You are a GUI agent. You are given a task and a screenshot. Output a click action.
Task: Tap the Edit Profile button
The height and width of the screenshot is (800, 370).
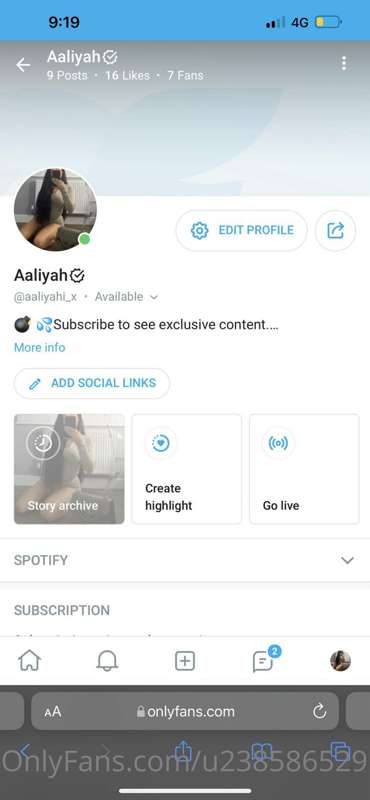(241, 231)
